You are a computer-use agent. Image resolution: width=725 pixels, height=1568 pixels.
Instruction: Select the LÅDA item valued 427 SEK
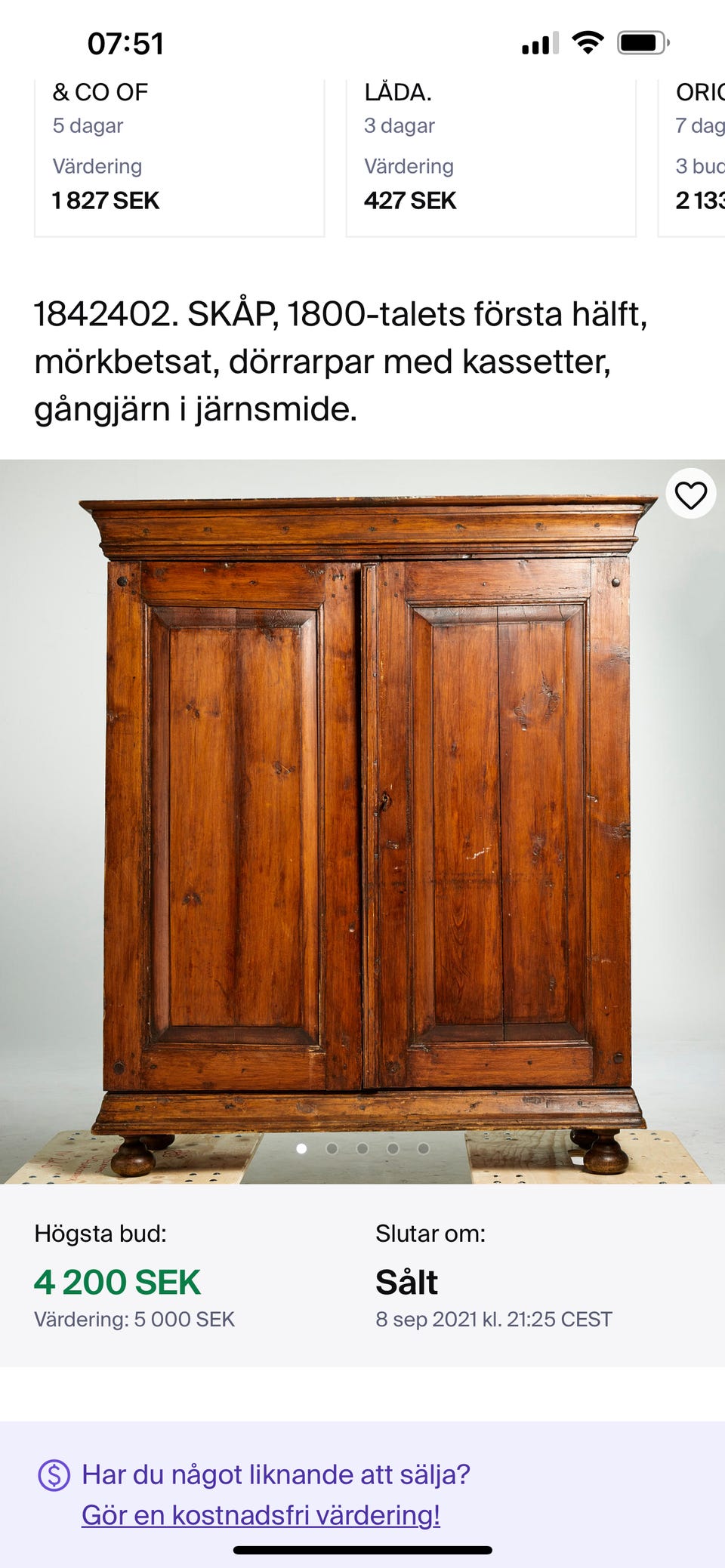[490, 151]
